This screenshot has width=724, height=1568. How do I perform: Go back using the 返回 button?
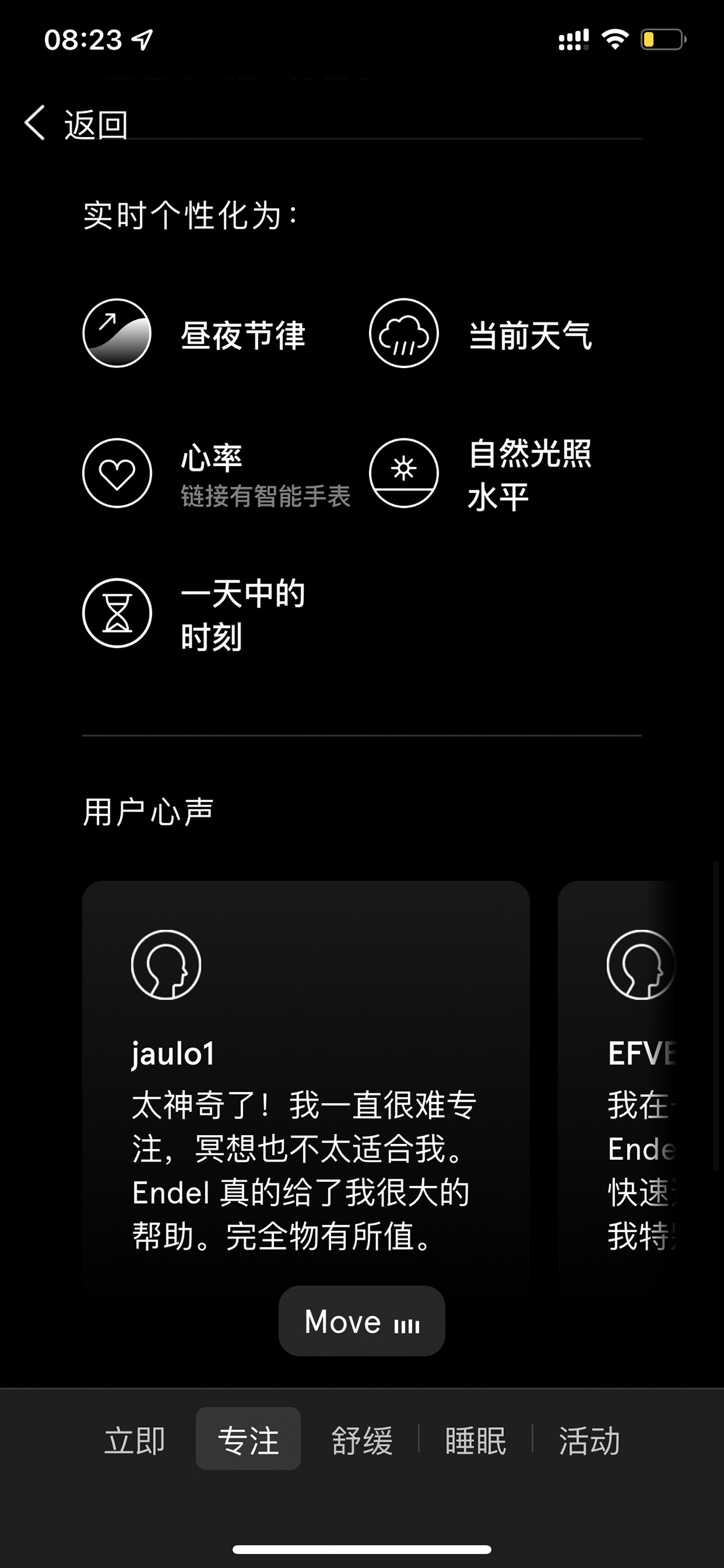click(x=76, y=124)
